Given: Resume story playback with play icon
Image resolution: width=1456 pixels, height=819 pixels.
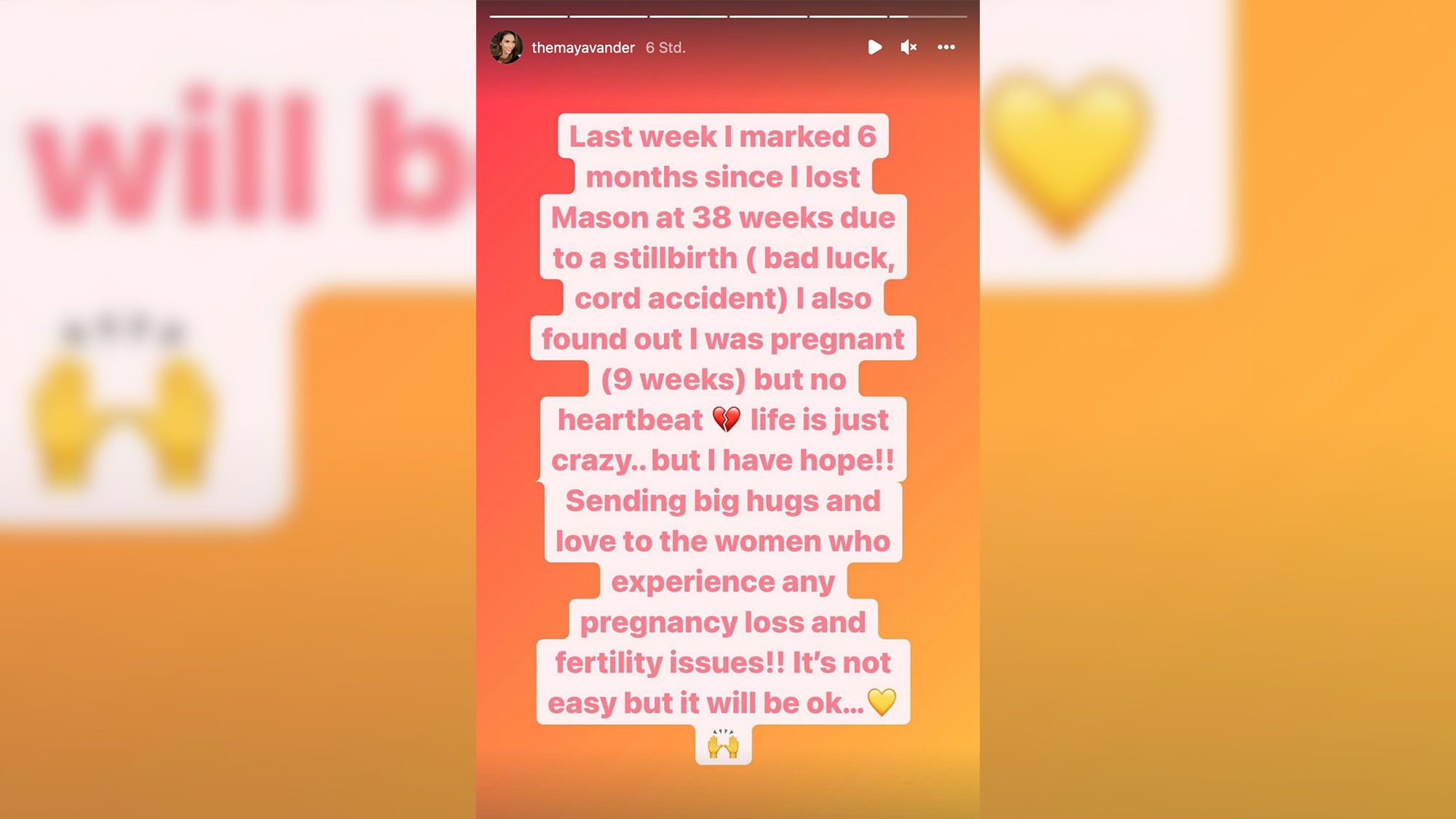Looking at the screenshot, I should click(x=874, y=47).
